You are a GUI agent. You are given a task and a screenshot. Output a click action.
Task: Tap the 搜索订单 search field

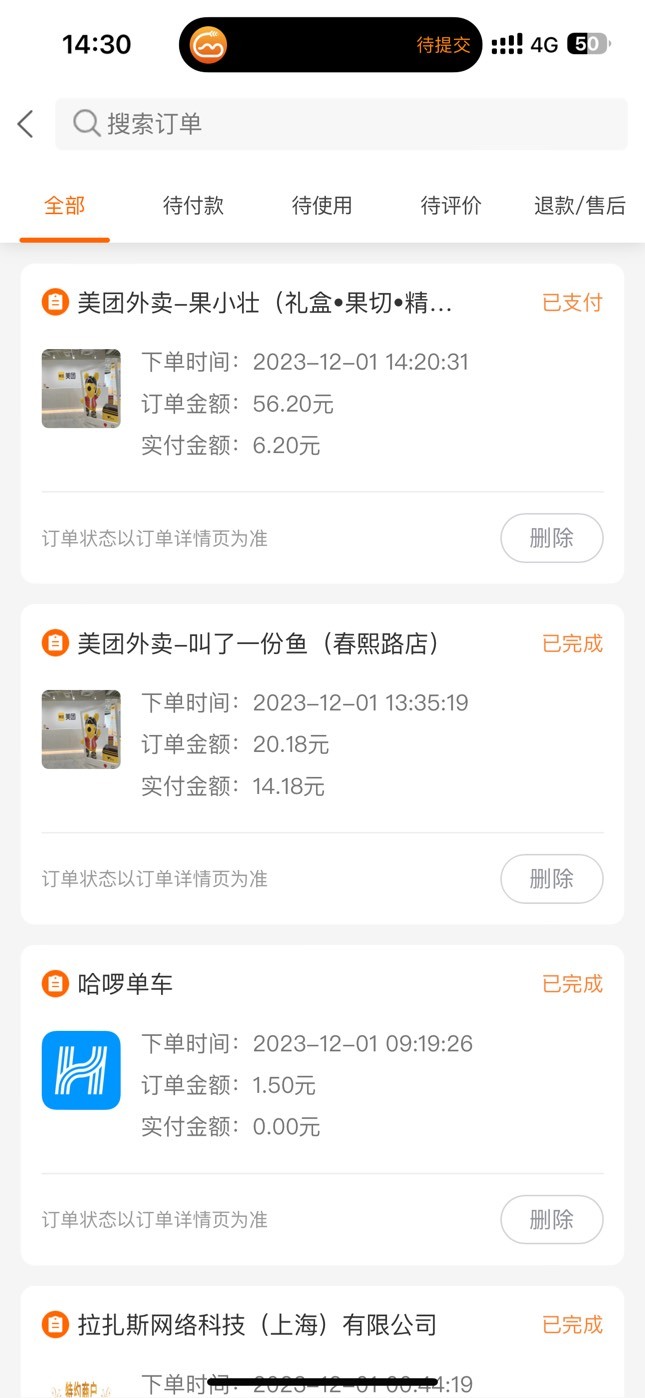click(x=341, y=124)
